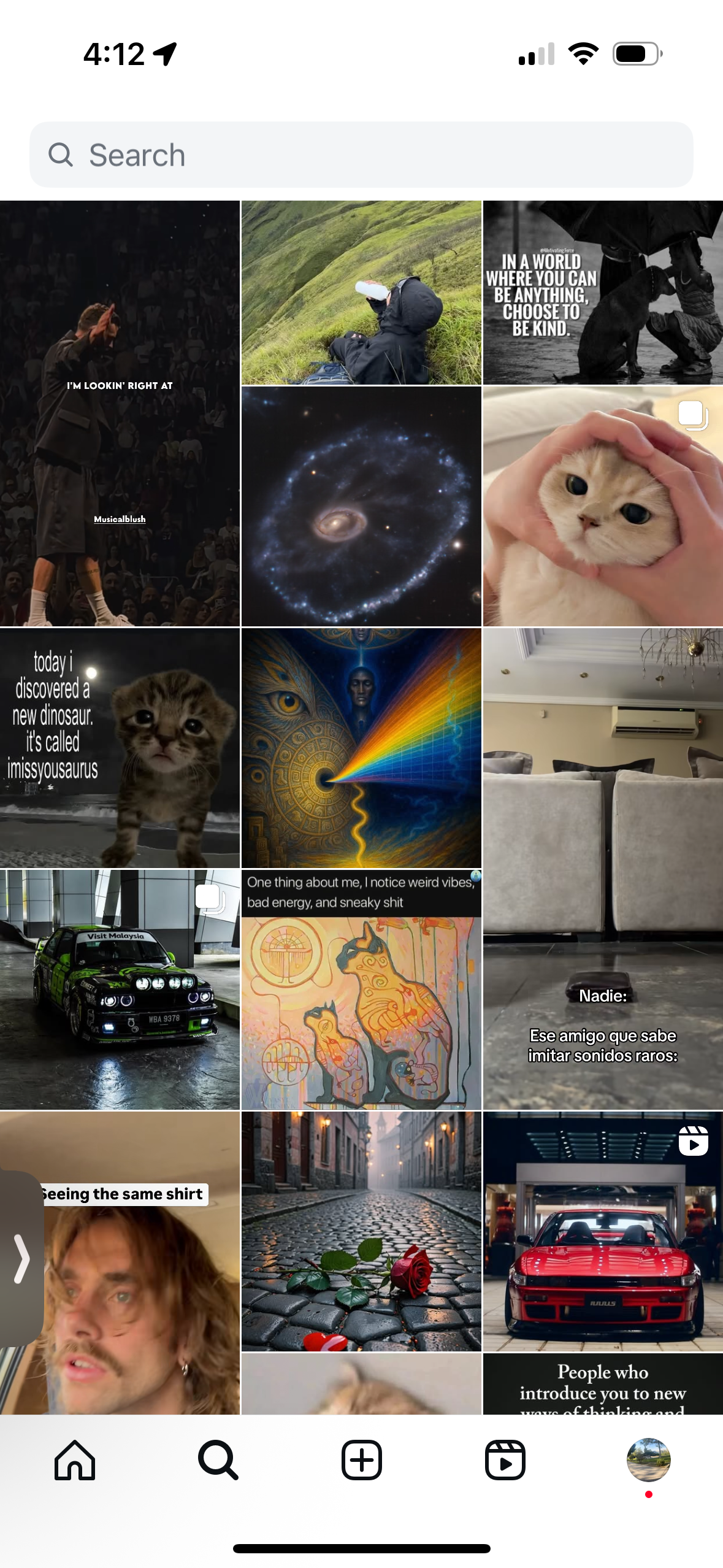Create a new post
This screenshot has height=1568, width=723.
(x=361, y=1460)
